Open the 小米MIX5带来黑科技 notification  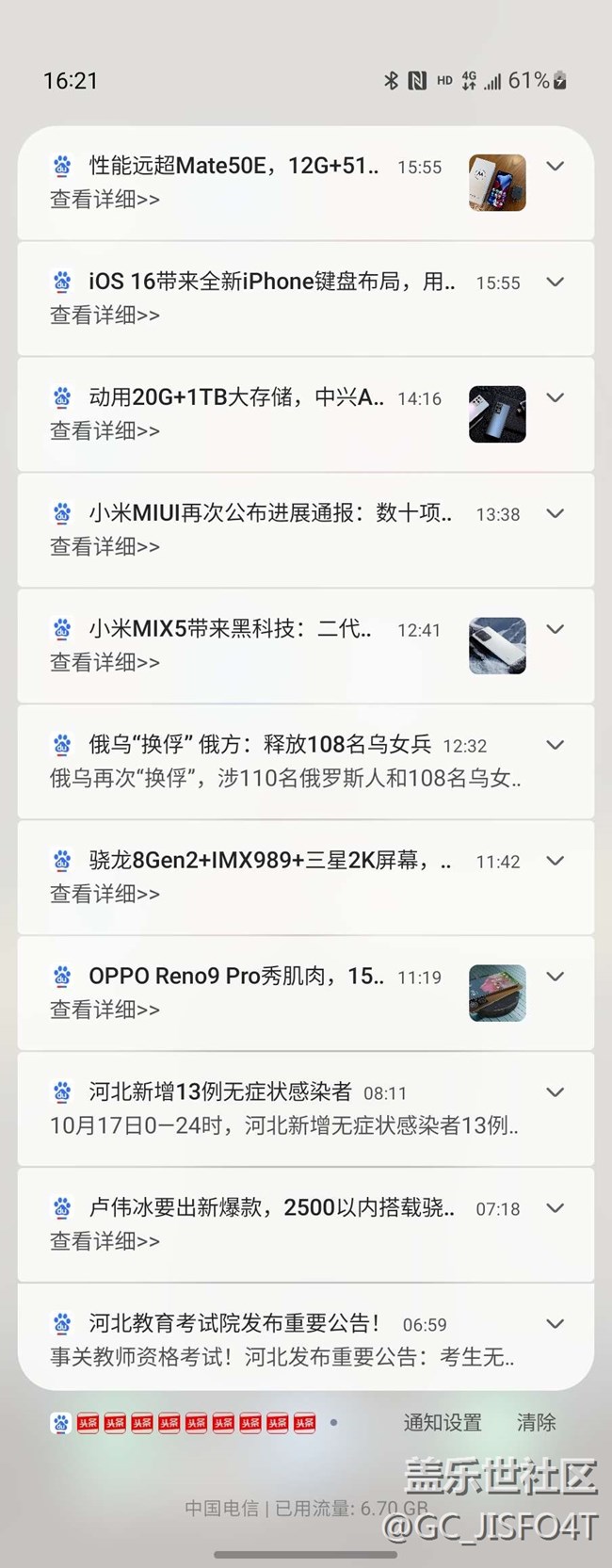[235, 645]
